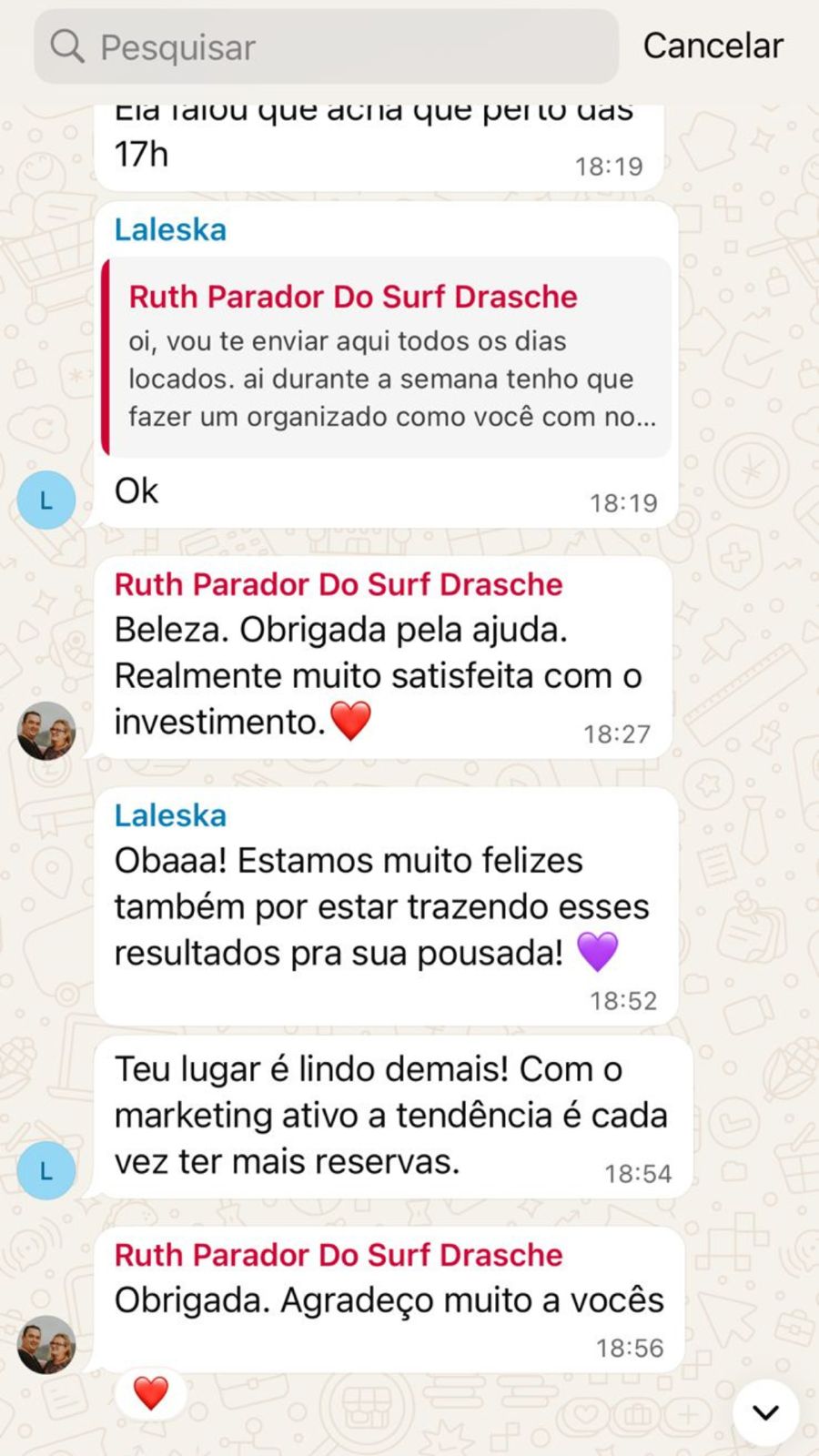Cancel the search with Cancelar

(713, 46)
